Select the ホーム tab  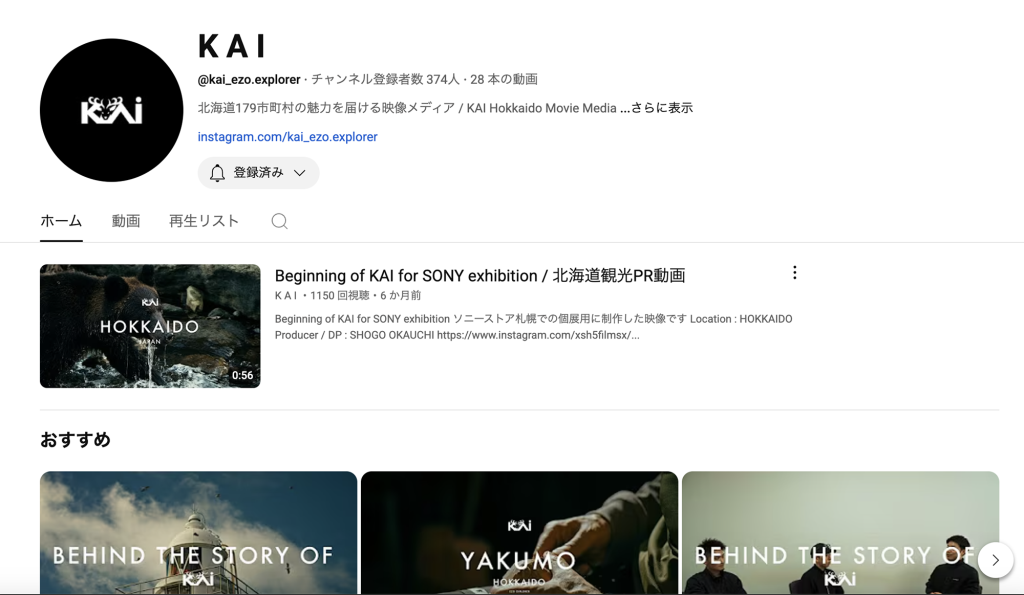(61, 221)
